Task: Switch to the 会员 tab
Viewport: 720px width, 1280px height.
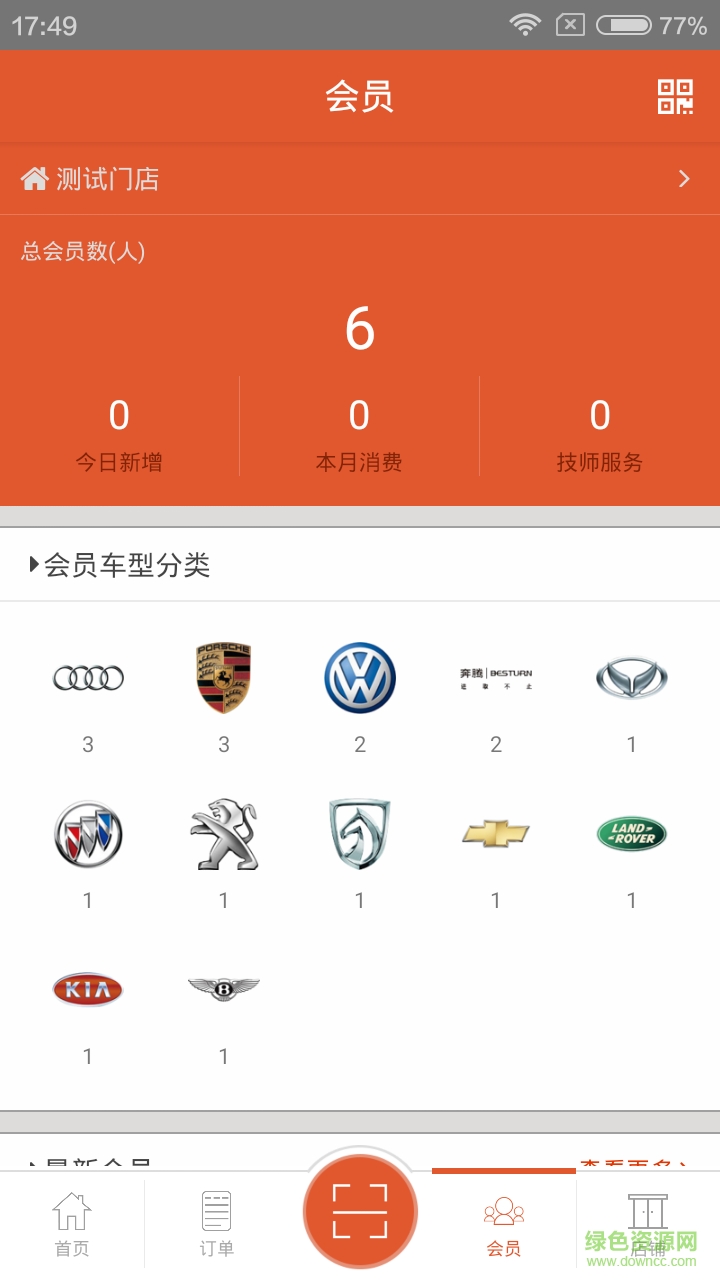Action: coord(504,1224)
